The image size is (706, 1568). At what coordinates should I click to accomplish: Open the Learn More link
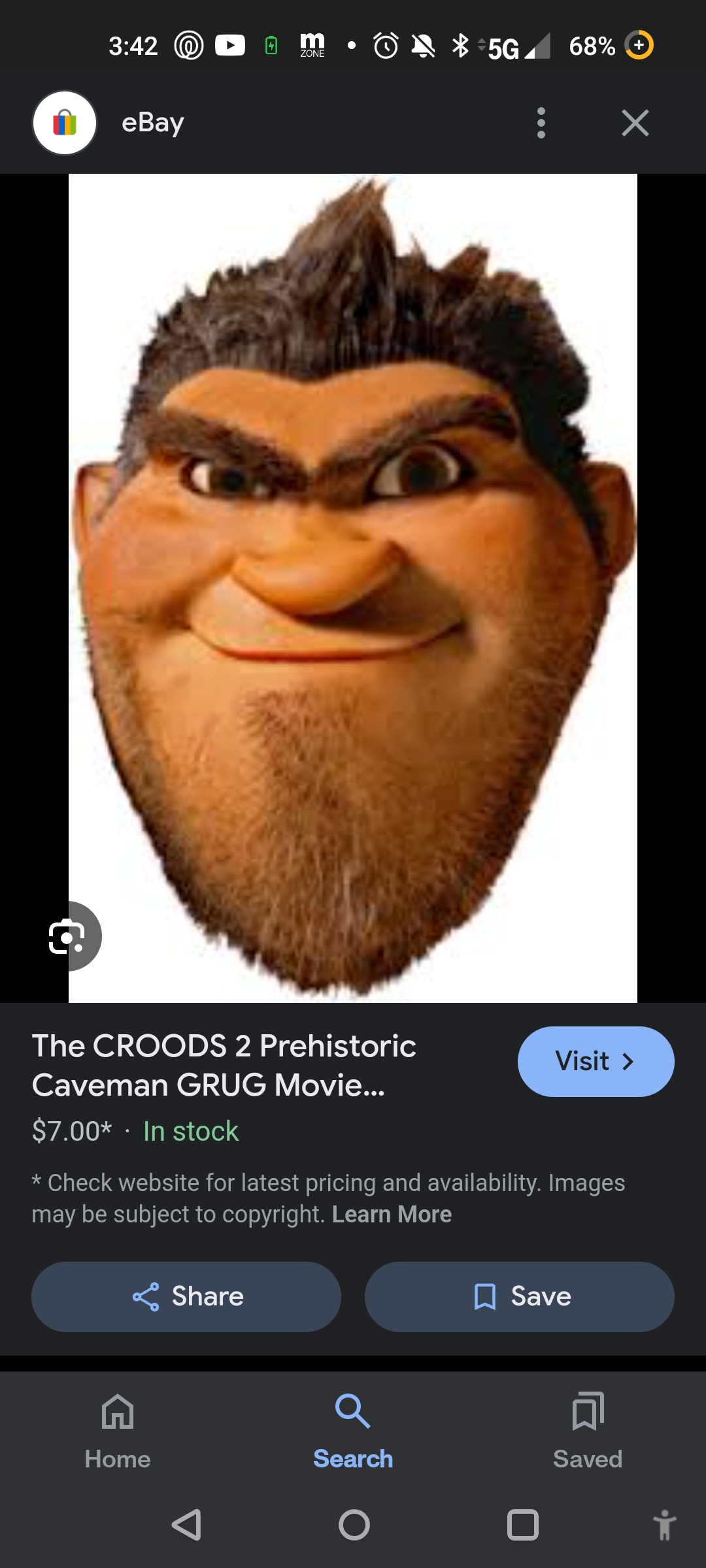point(392,1214)
